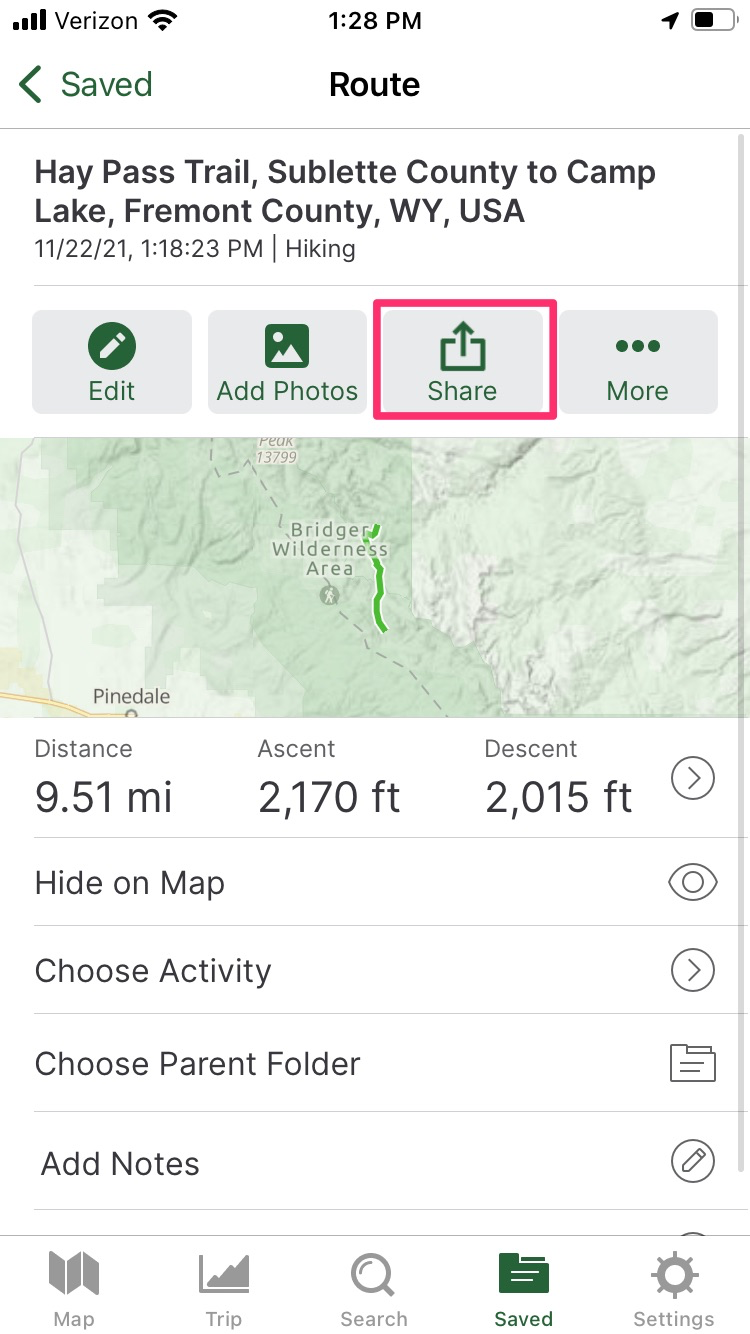Switch to the Map tab
750x1334 pixels.
click(x=74, y=1288)
